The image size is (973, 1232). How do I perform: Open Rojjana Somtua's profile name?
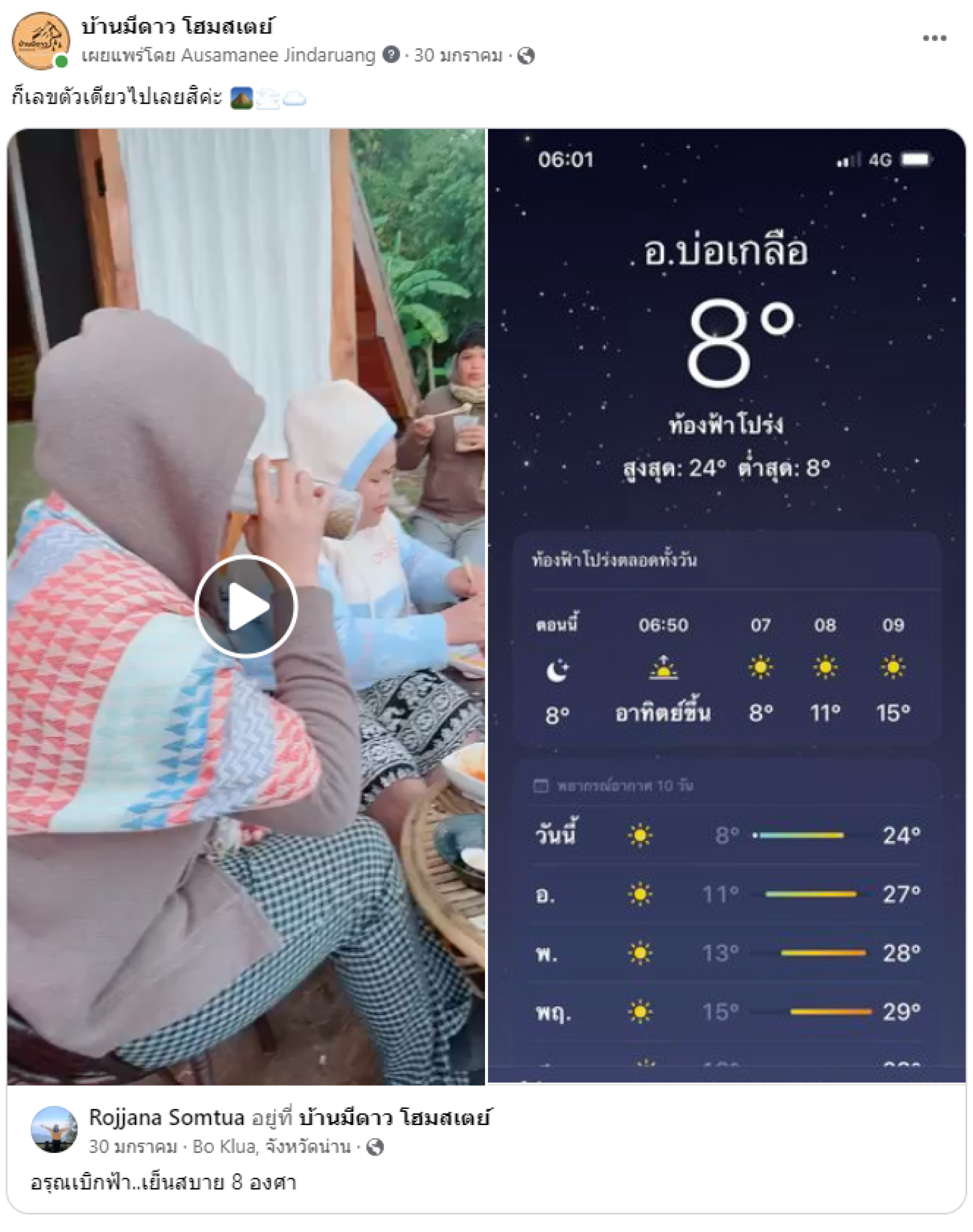(166, 1117)
